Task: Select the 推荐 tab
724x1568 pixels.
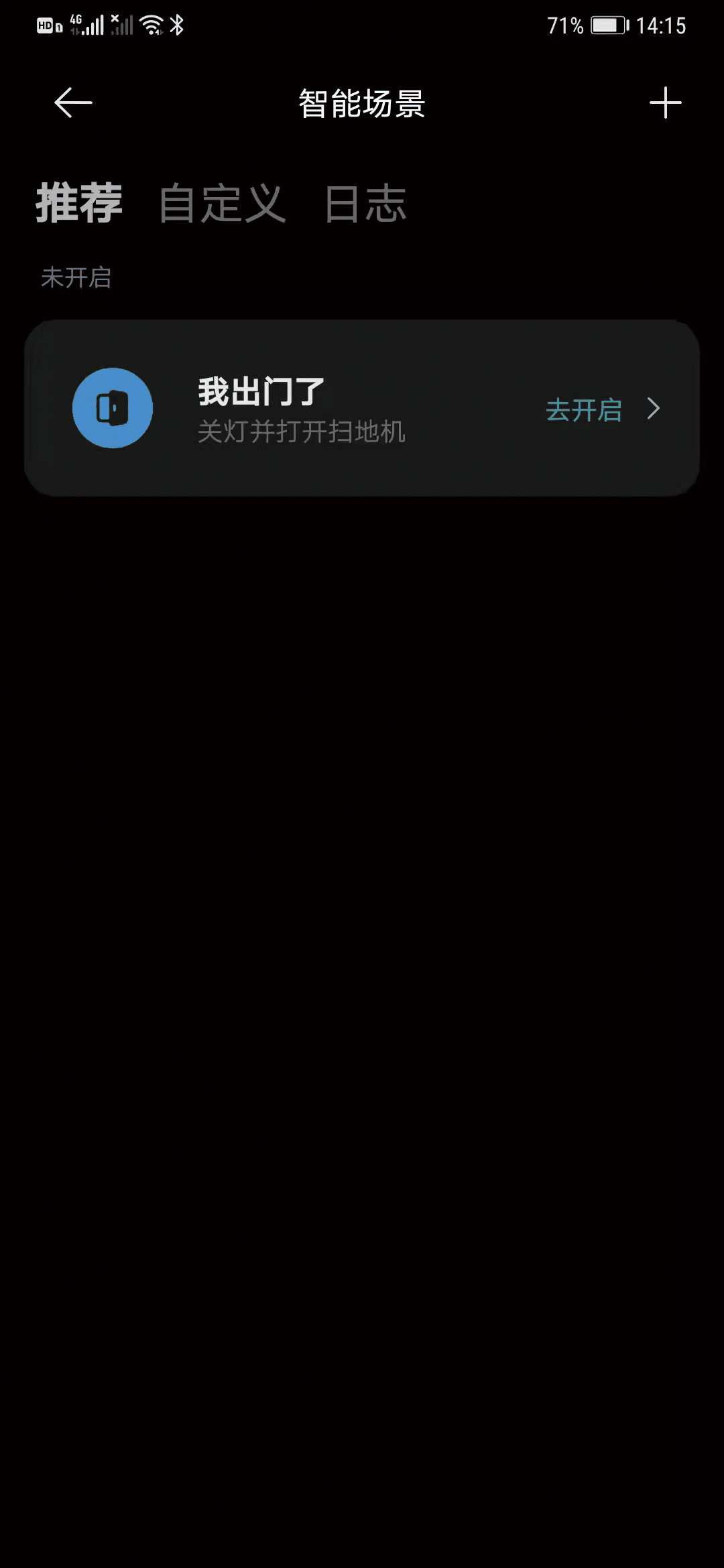Action: click(x=79, y=204)
